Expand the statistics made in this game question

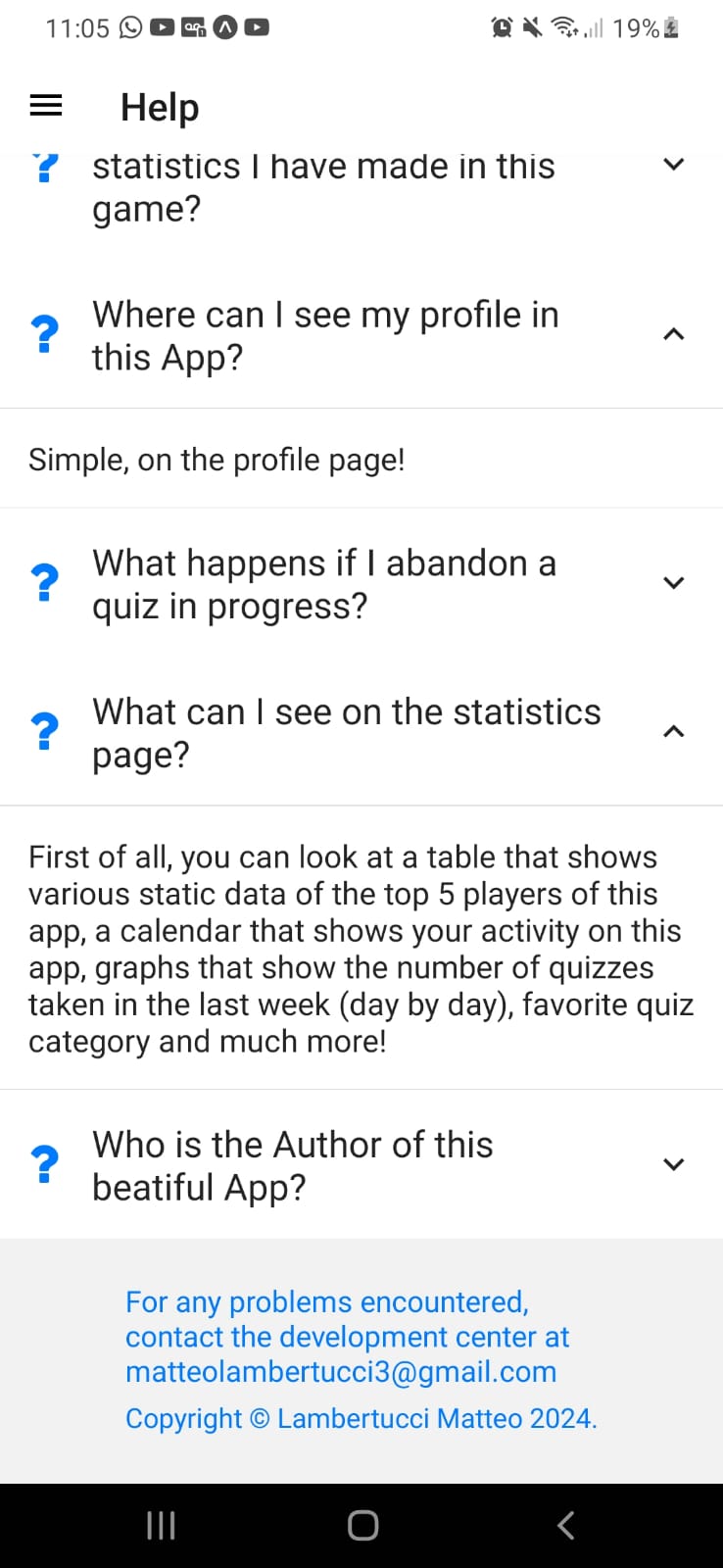coord(673,165)
